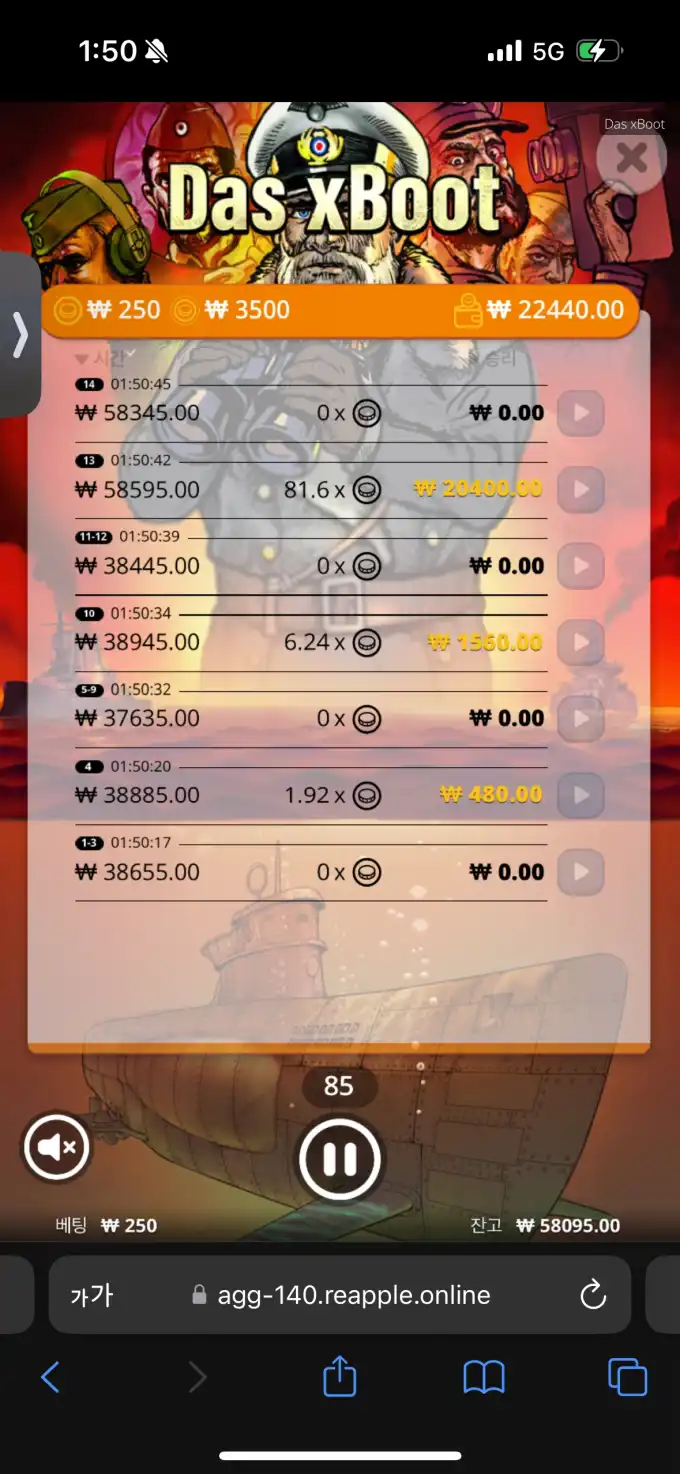Pause the autoplay spins

click(x=339, y=1159)
